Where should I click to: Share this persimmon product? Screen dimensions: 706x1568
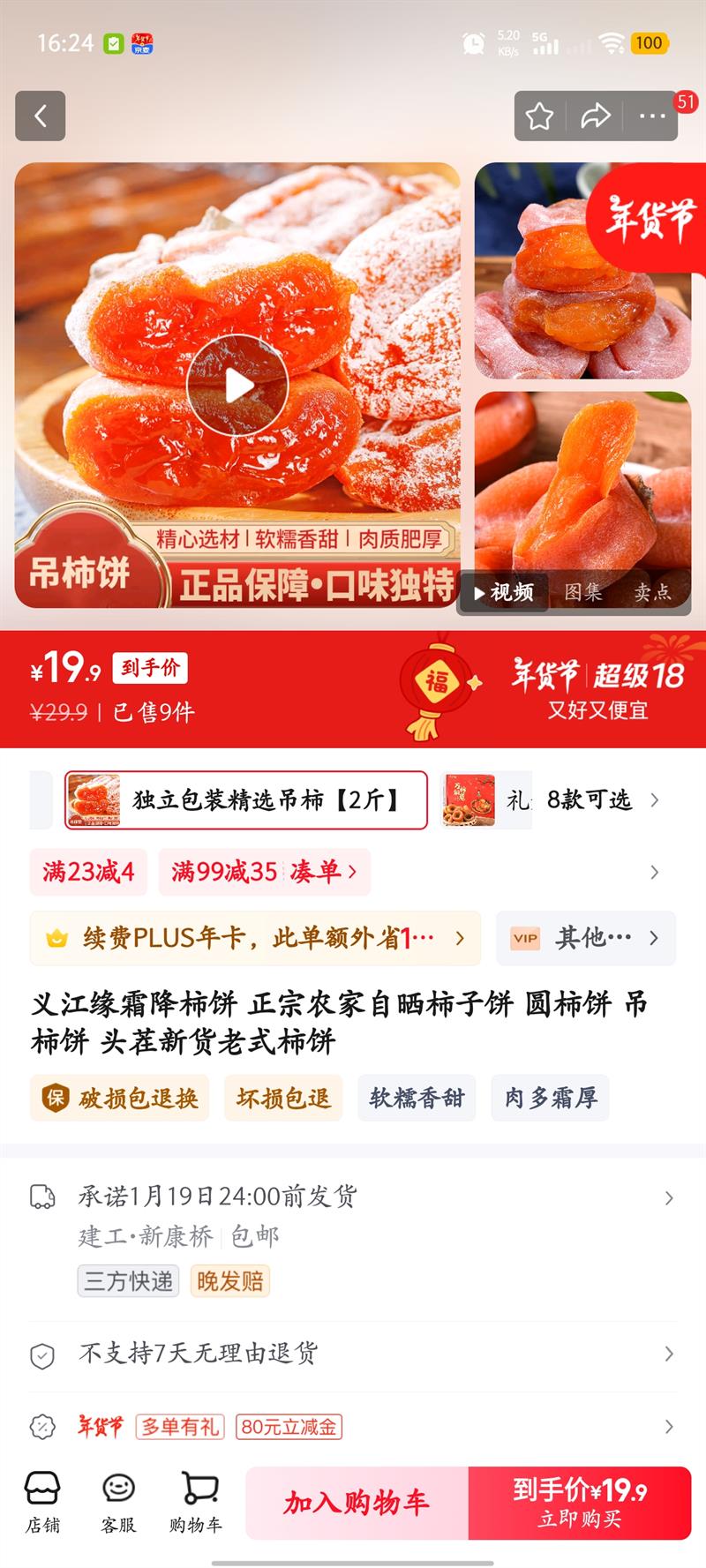coord(596,116)
